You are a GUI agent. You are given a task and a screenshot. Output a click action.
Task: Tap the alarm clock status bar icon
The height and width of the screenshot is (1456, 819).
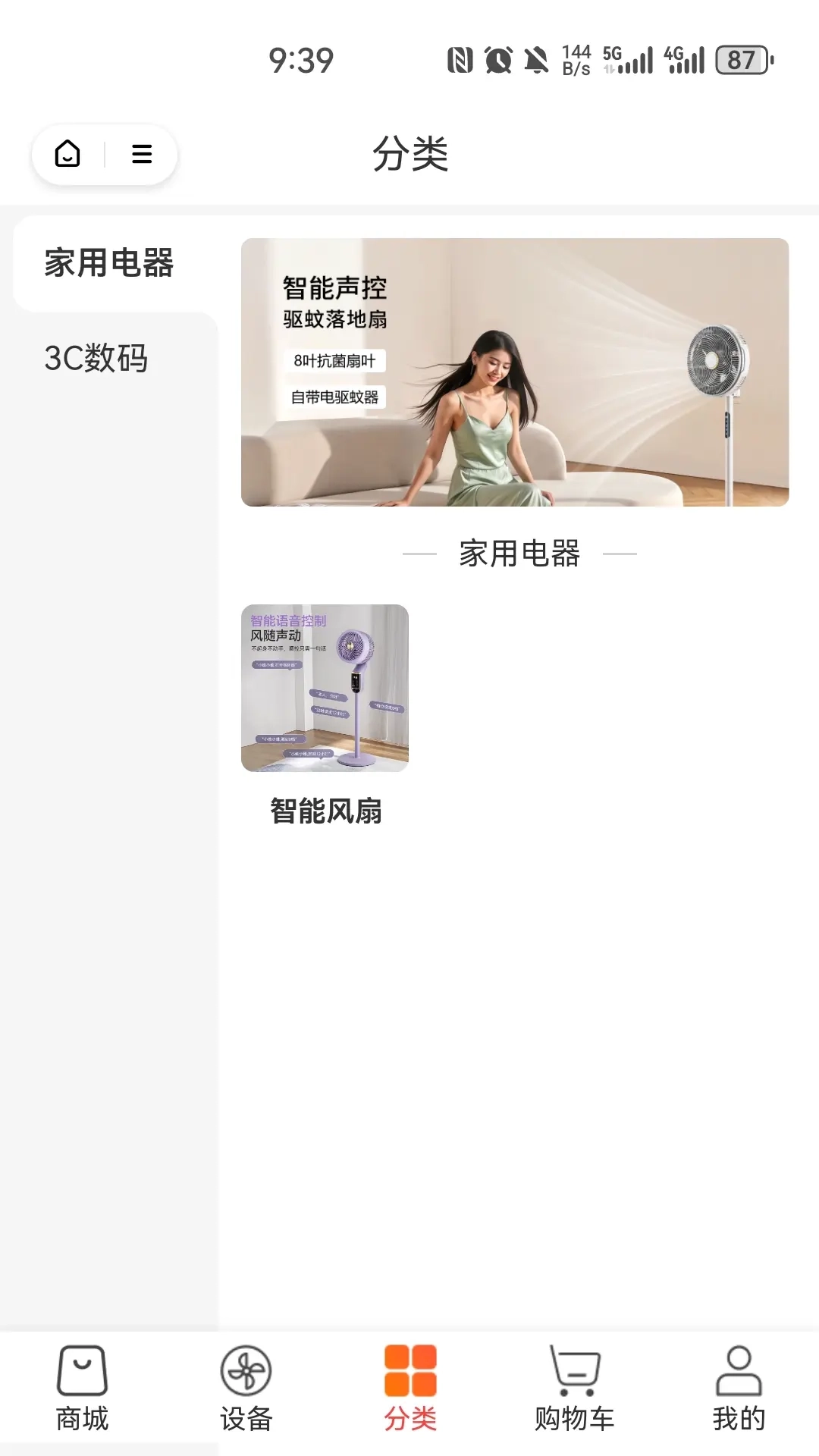point(497,59)
